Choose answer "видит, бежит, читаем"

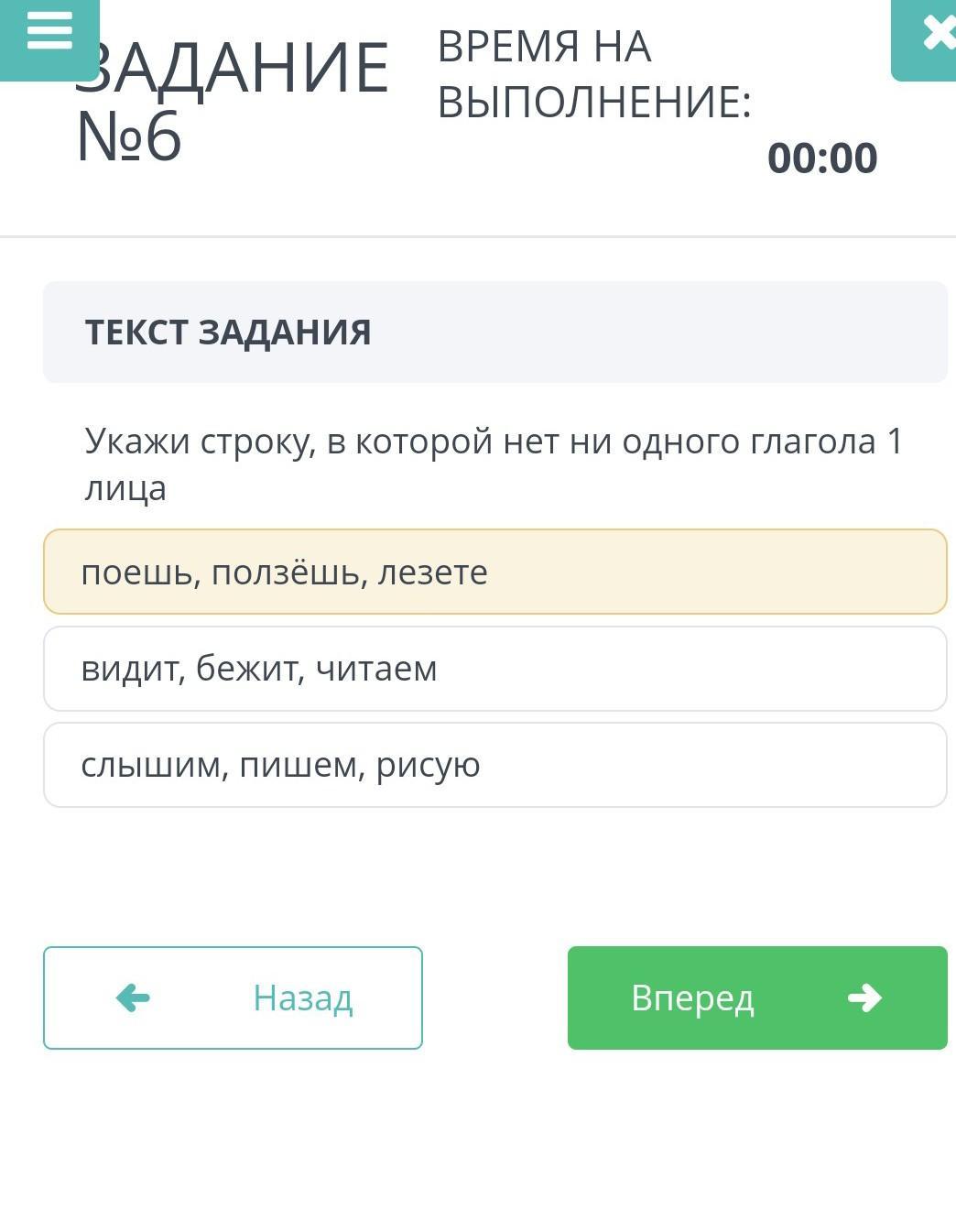(495, 669)
